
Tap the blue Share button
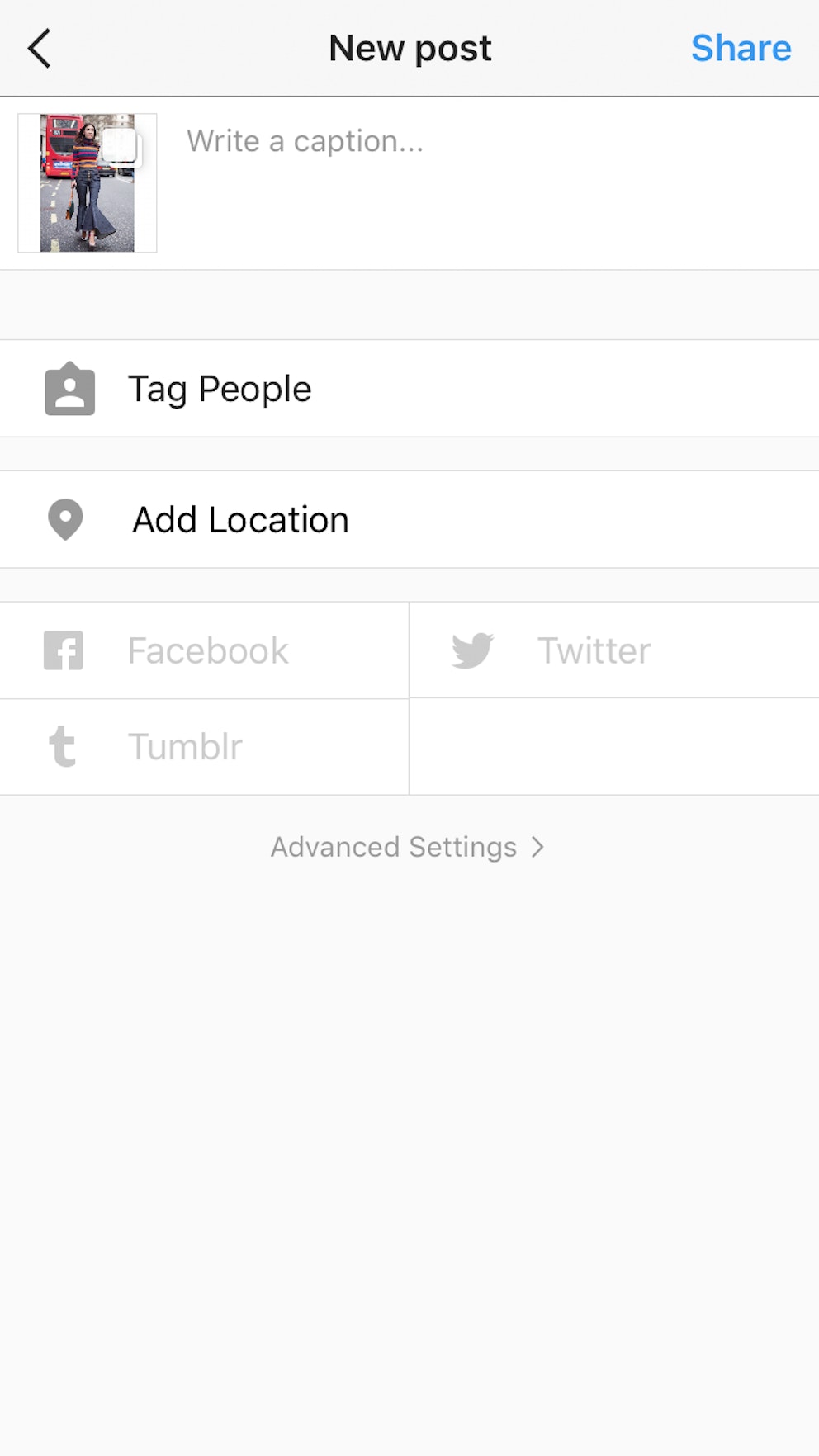pos(741,47)
